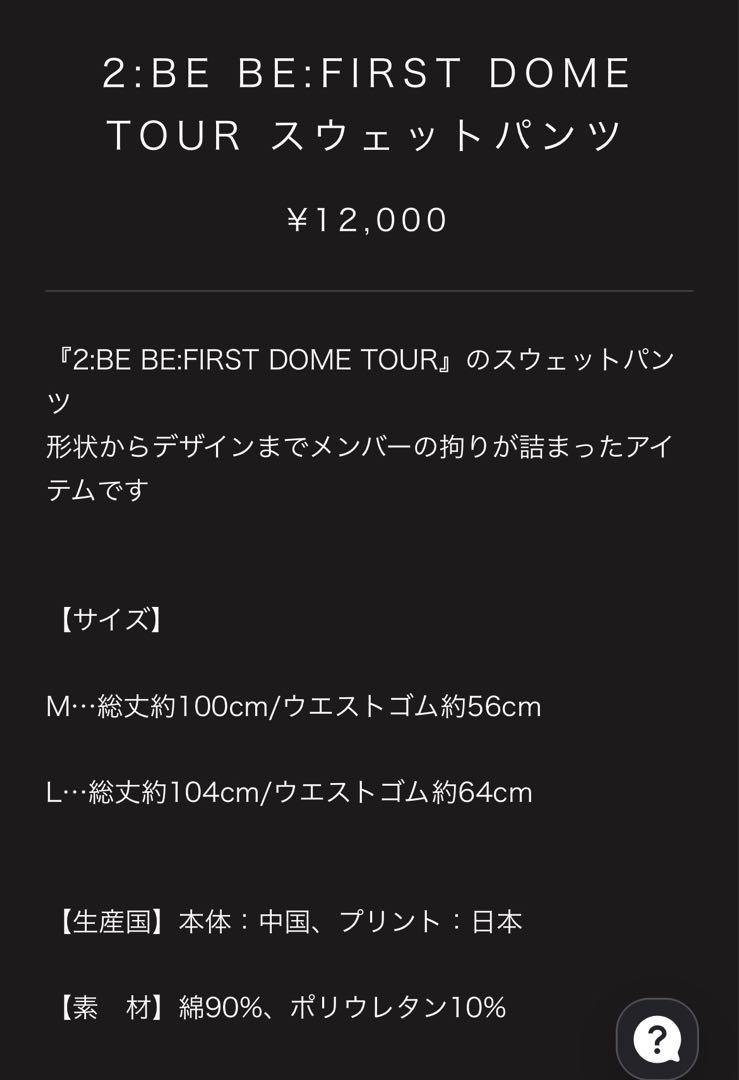Open the help chat widget
739x1080 pixels.
657,1038
